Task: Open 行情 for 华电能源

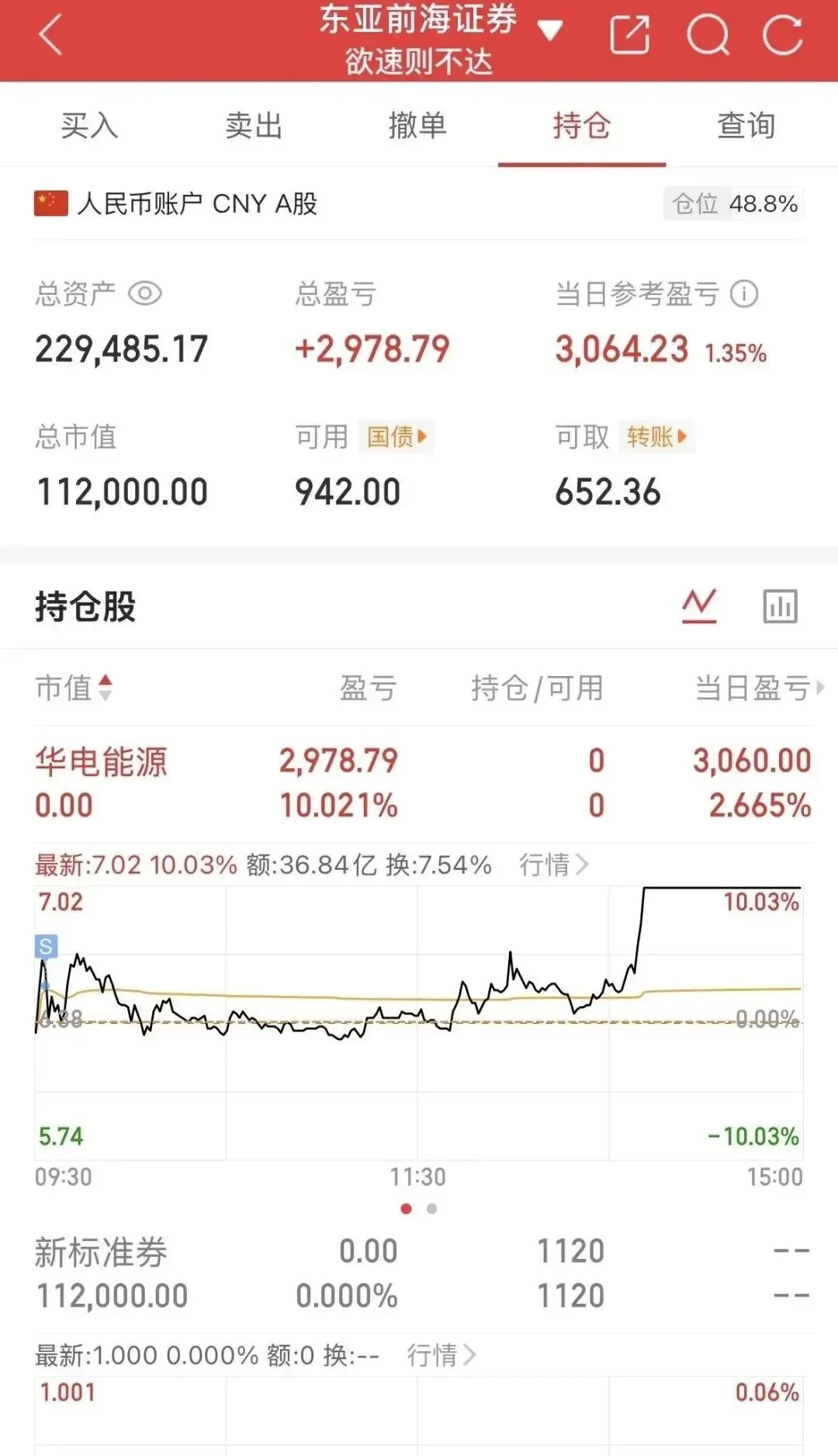Action: click(x=553, y=865)
